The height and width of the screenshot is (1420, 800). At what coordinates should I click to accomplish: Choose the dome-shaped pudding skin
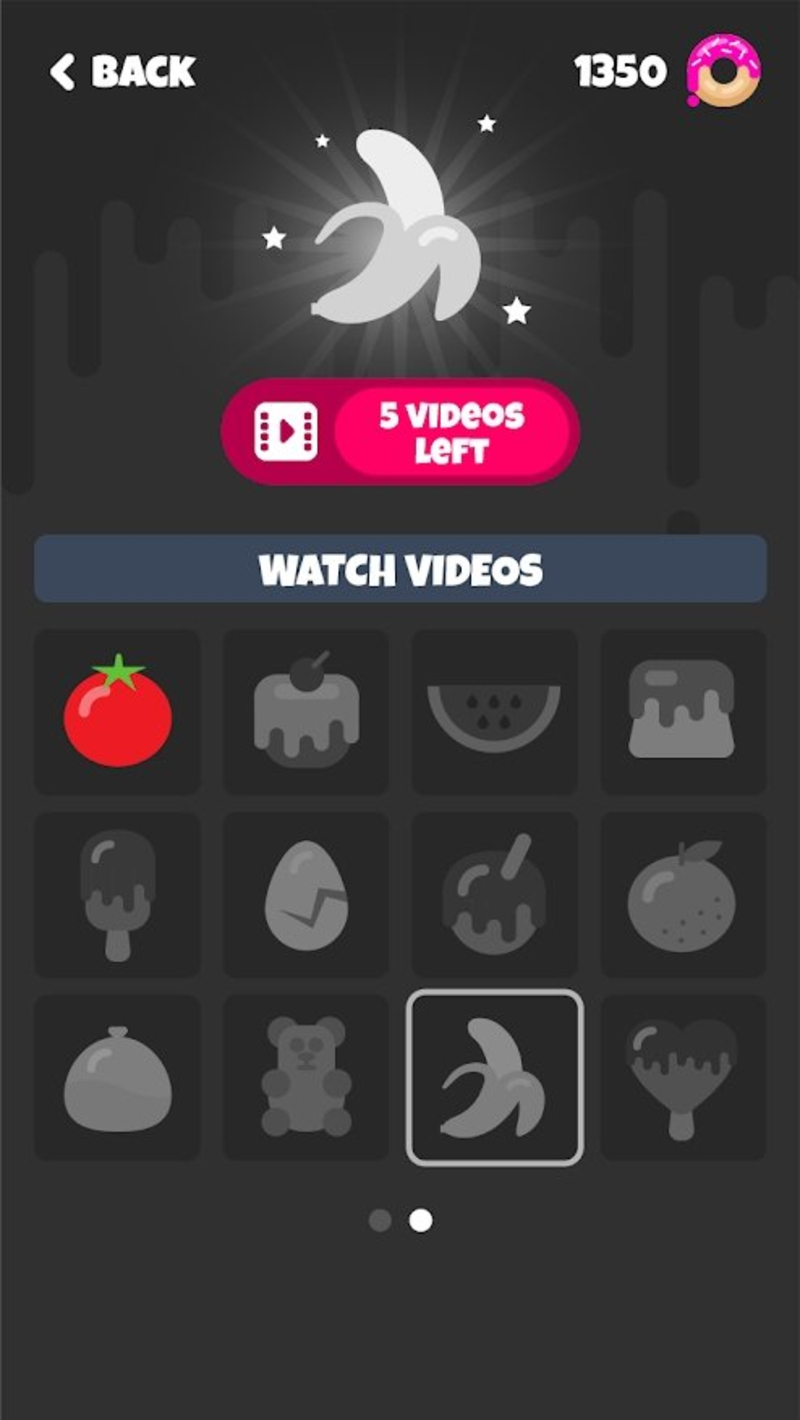point(118,1077)
